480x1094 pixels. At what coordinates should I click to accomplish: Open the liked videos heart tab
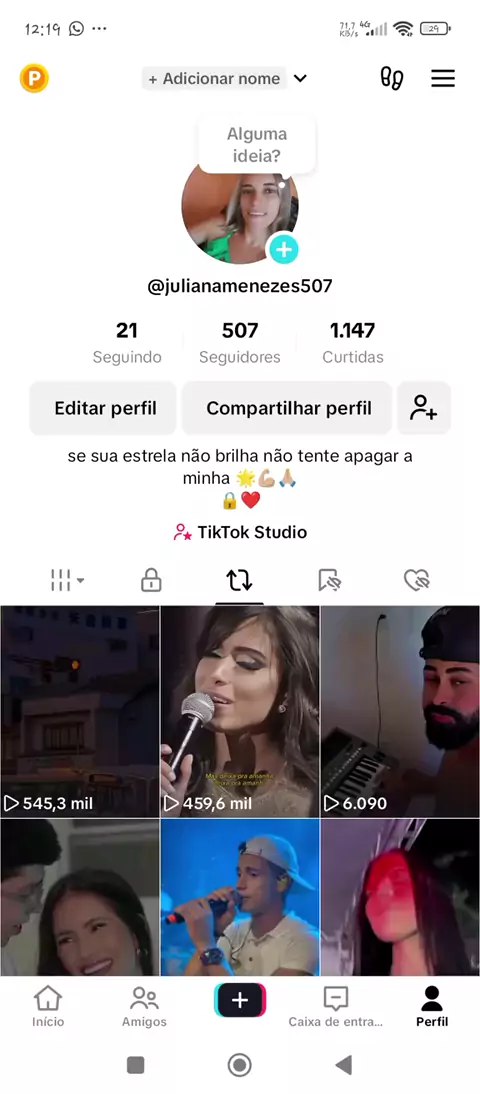(x=417, y=580)
